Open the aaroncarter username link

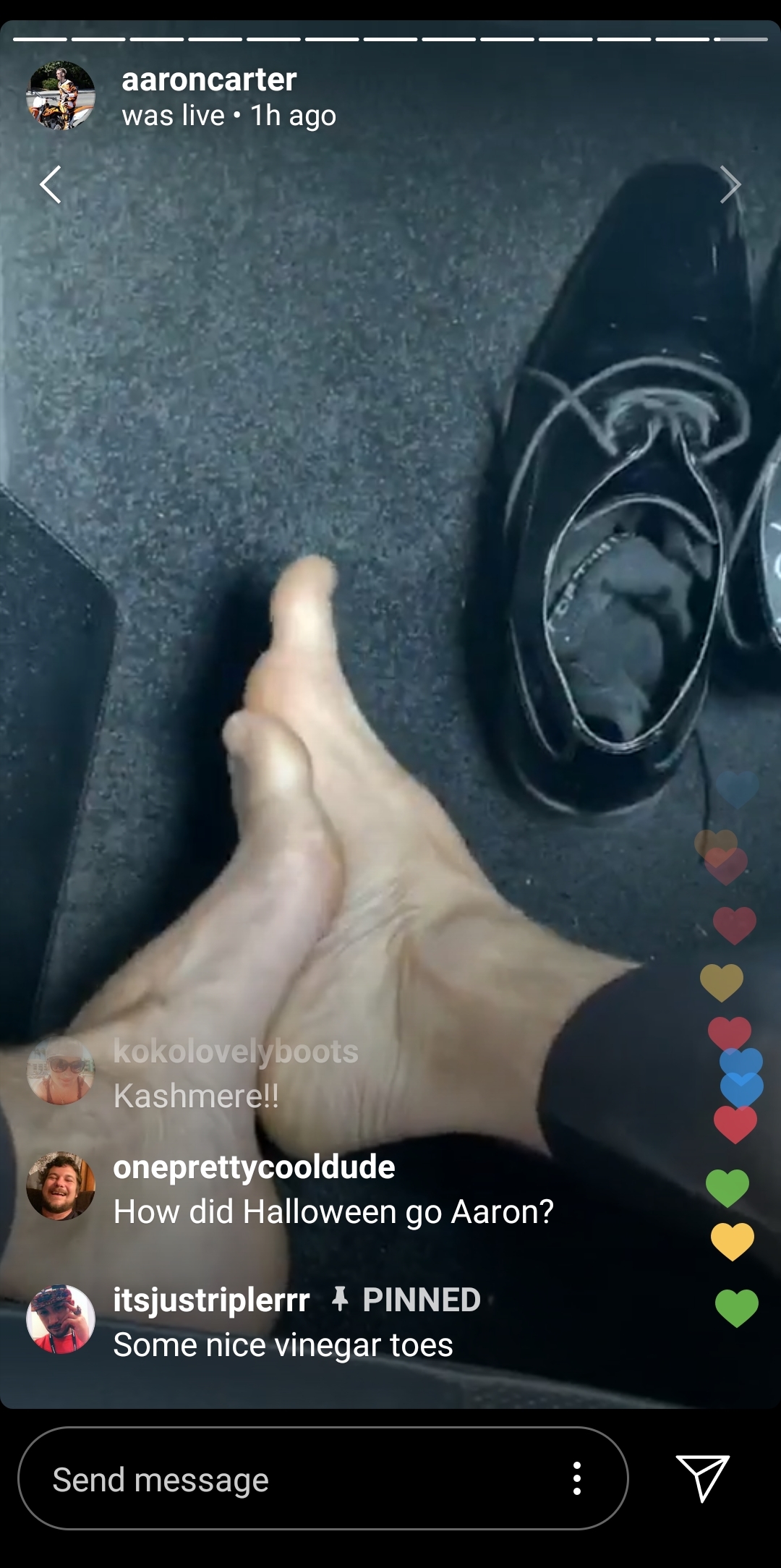point(209,80)
